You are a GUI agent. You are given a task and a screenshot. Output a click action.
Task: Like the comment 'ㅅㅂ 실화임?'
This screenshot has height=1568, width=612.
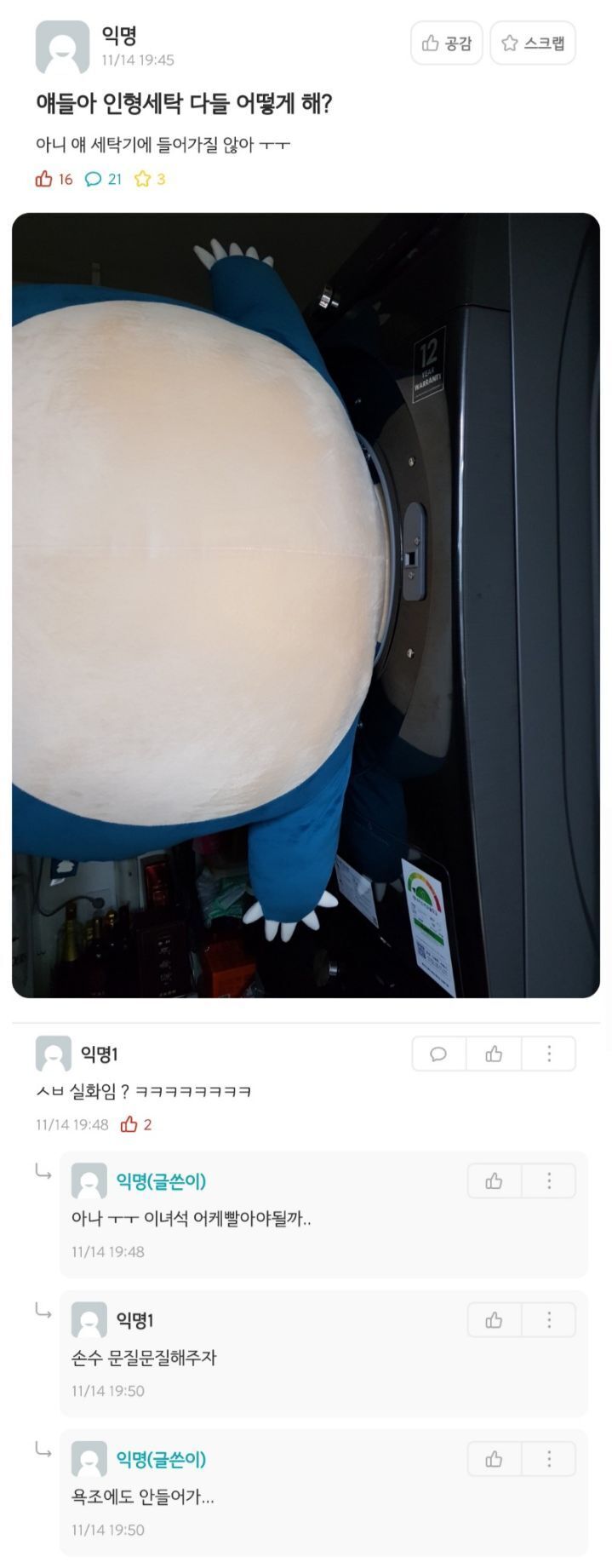pyautogui.click(x=494, y=1054)
